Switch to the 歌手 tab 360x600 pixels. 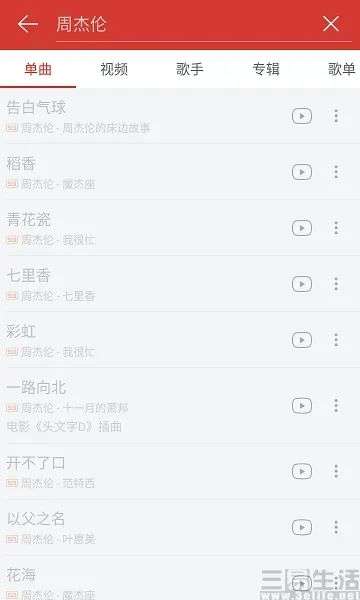(x=189, y=69)
